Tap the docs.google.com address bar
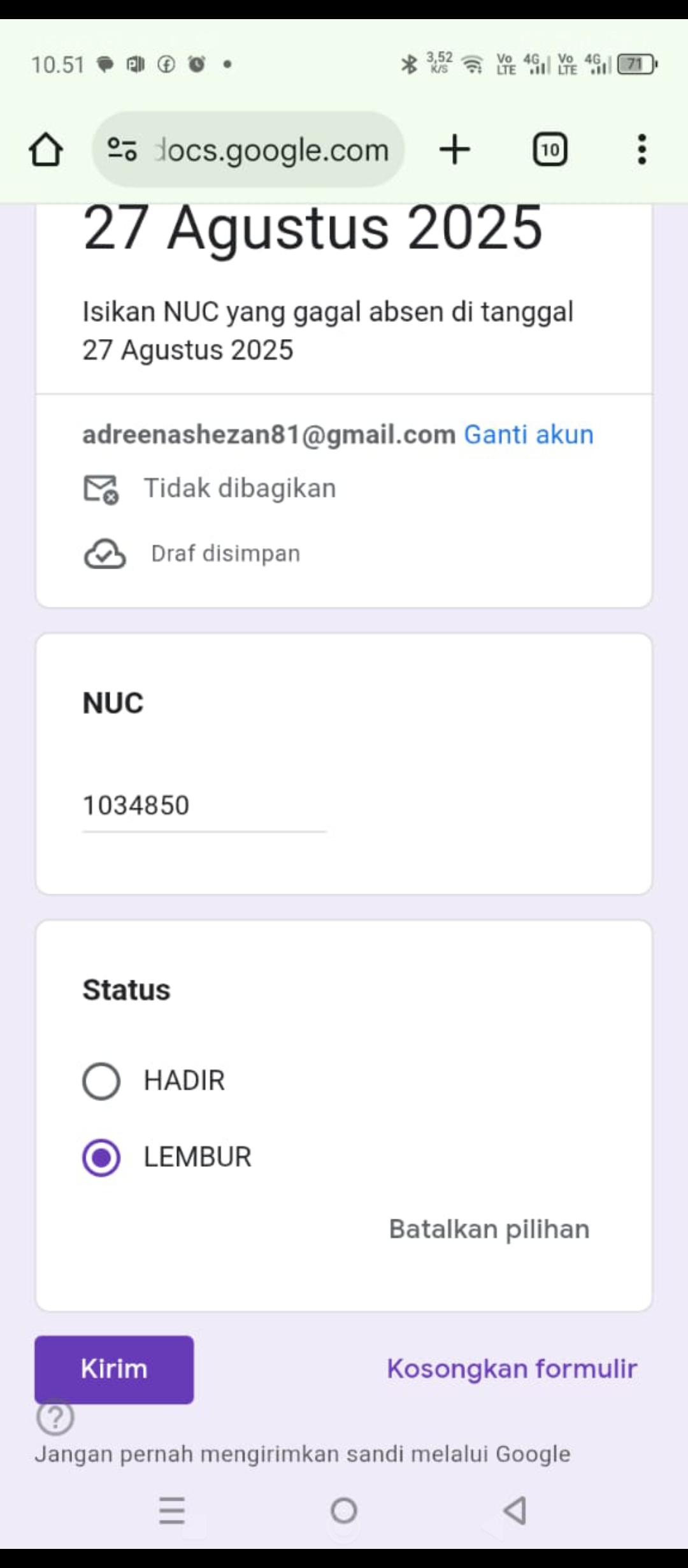This screenshot has height=1568, width=688. click(271, 150)
